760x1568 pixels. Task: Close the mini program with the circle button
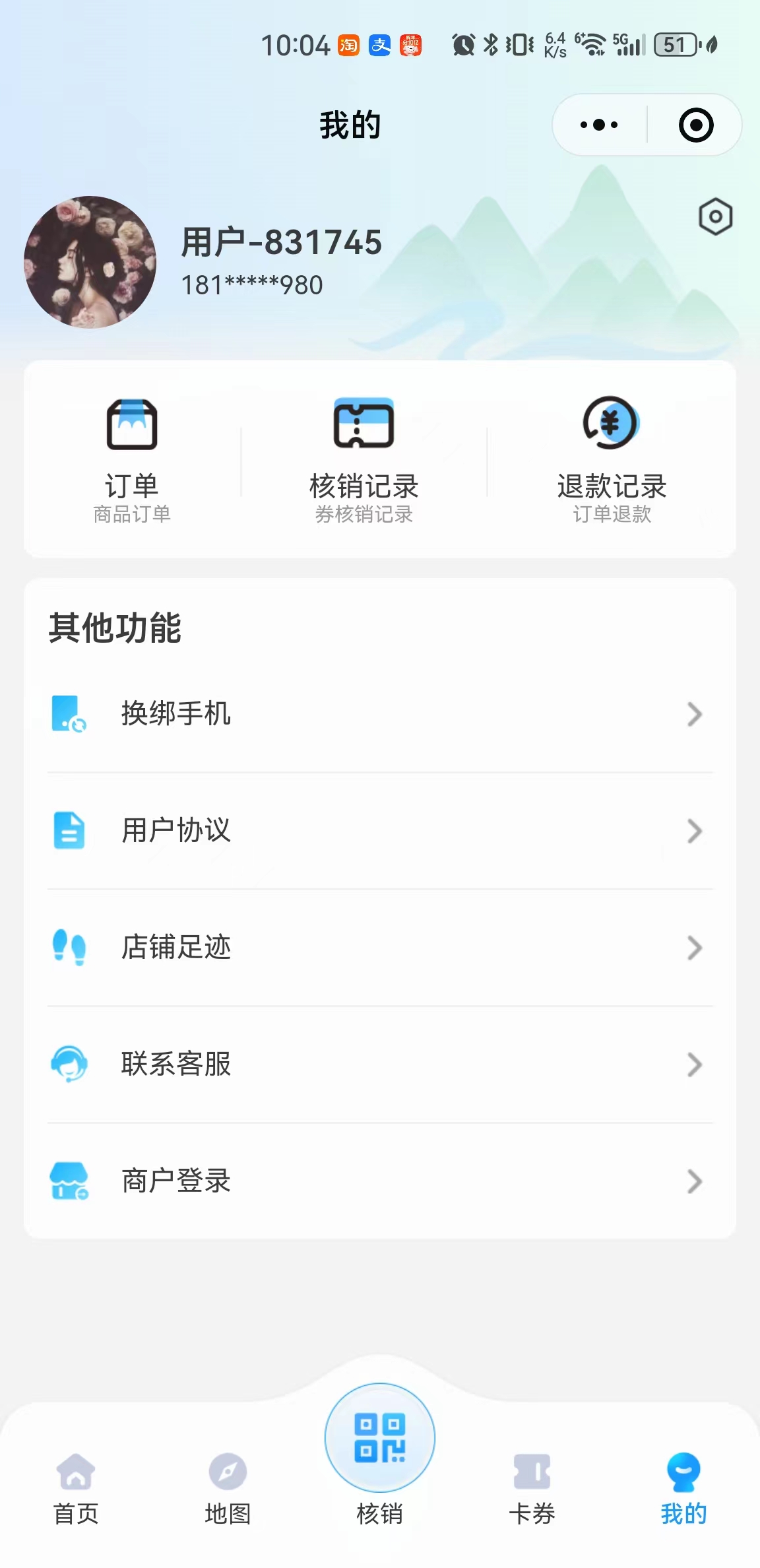point(696,125)
